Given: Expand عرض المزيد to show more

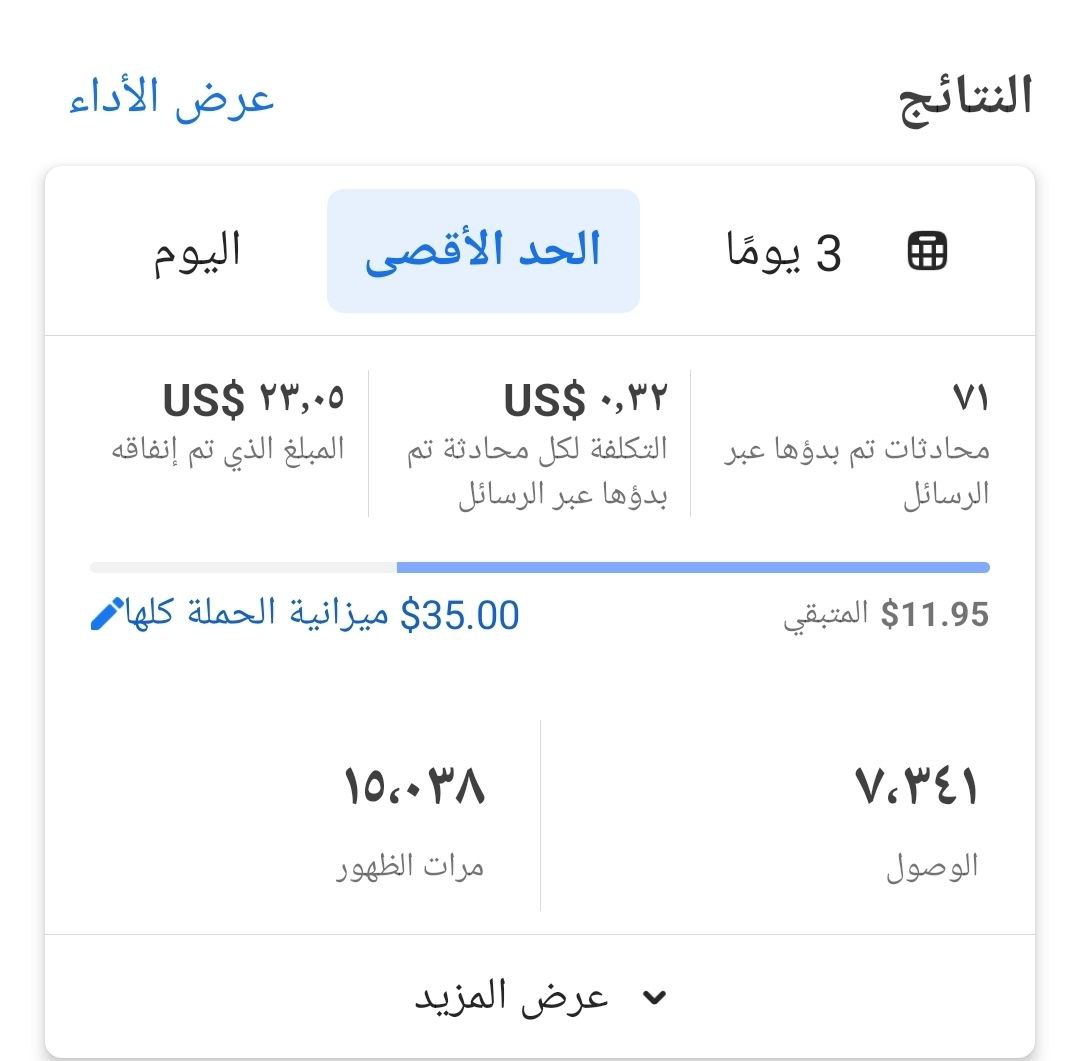Looking at the screenshot, I should [540, 997].
